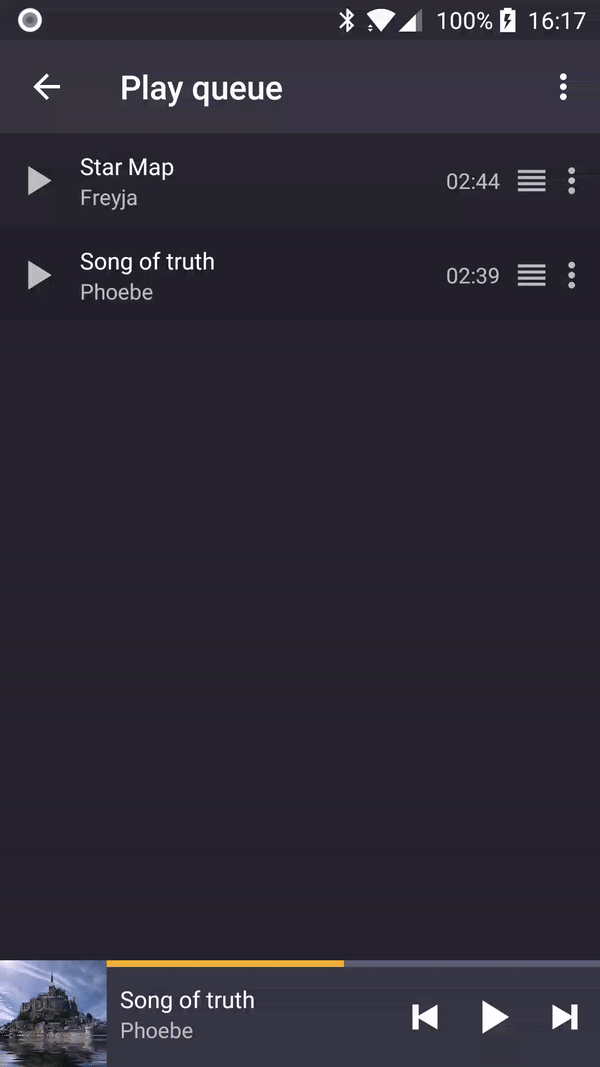This screenshot has height=1067, width=600.
Task: Tap the reorder handle for Song of truth
Action: [531, 275]
